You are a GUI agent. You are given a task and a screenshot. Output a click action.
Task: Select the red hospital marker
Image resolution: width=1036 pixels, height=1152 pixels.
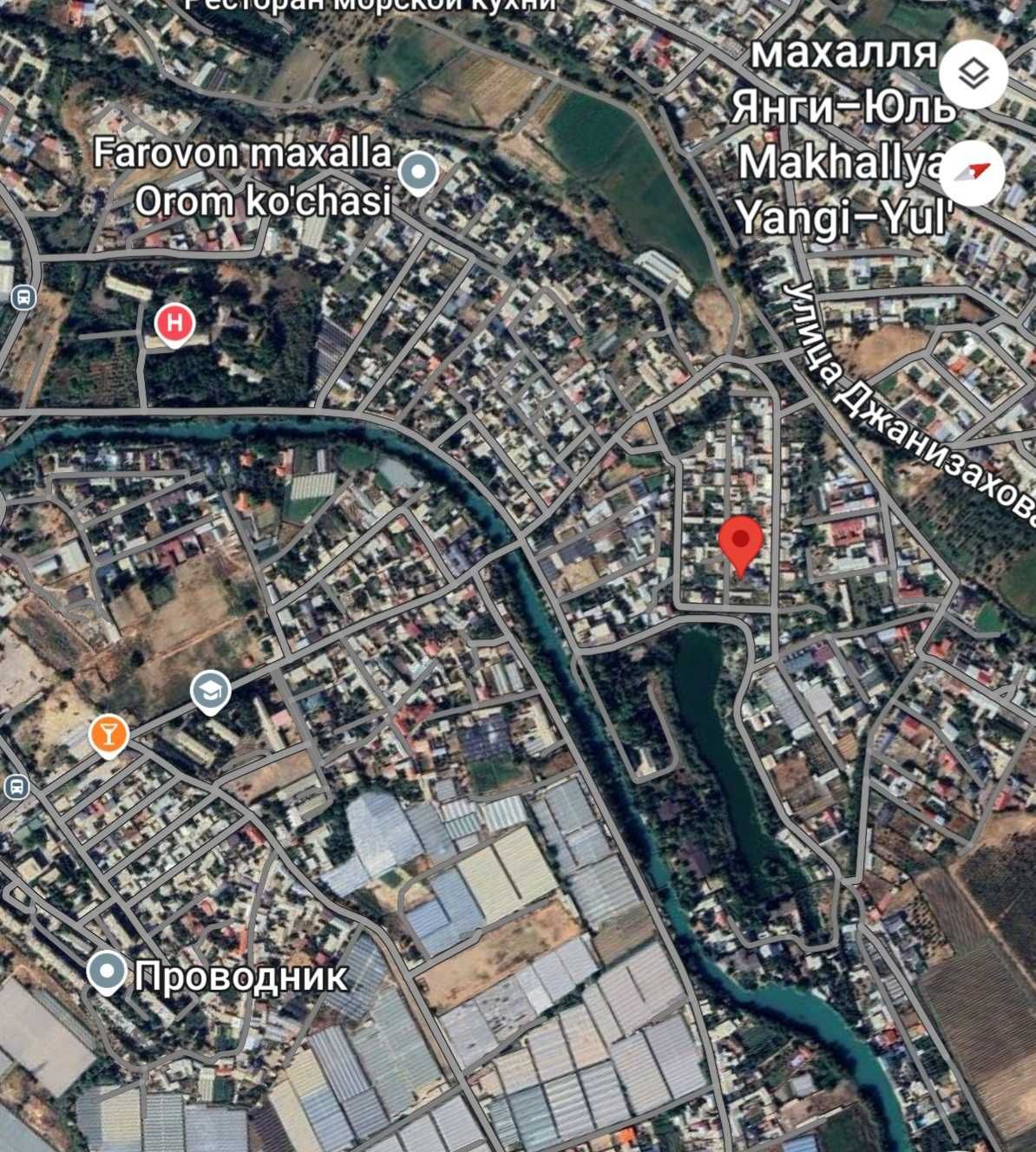[174, 324]
